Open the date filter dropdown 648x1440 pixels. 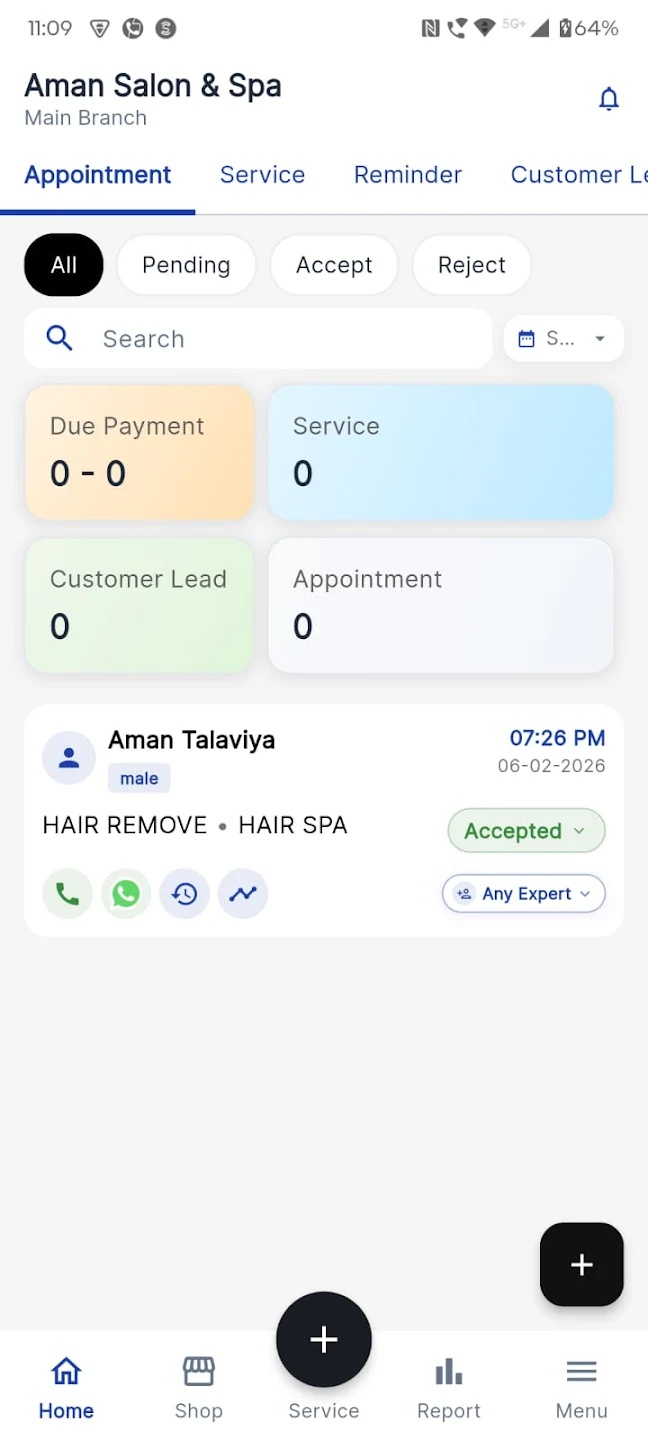564,339
